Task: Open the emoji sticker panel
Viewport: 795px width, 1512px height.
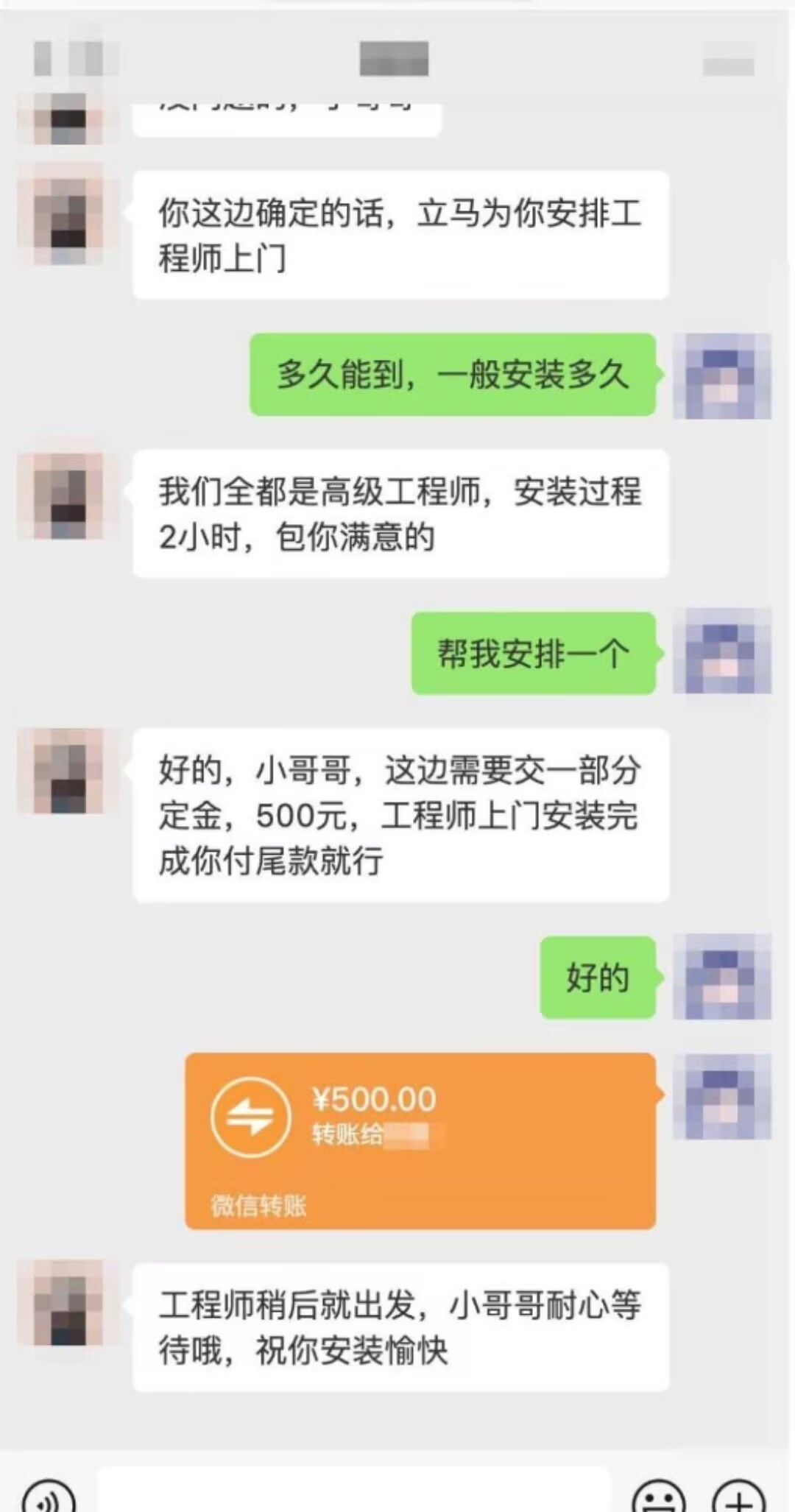Action: 659,1498
